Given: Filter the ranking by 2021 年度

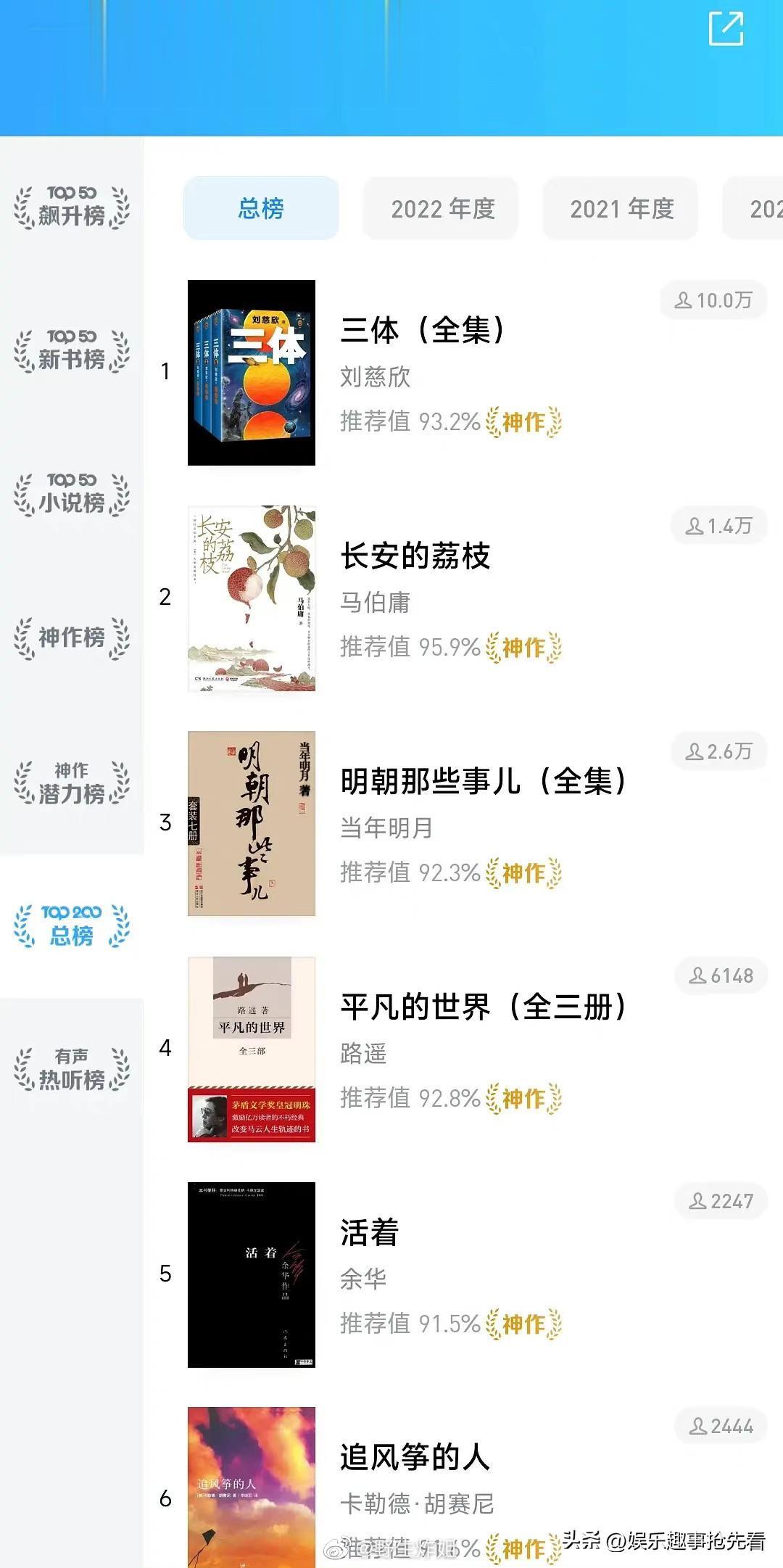Looking at the screenshot, I should point(621,208).
